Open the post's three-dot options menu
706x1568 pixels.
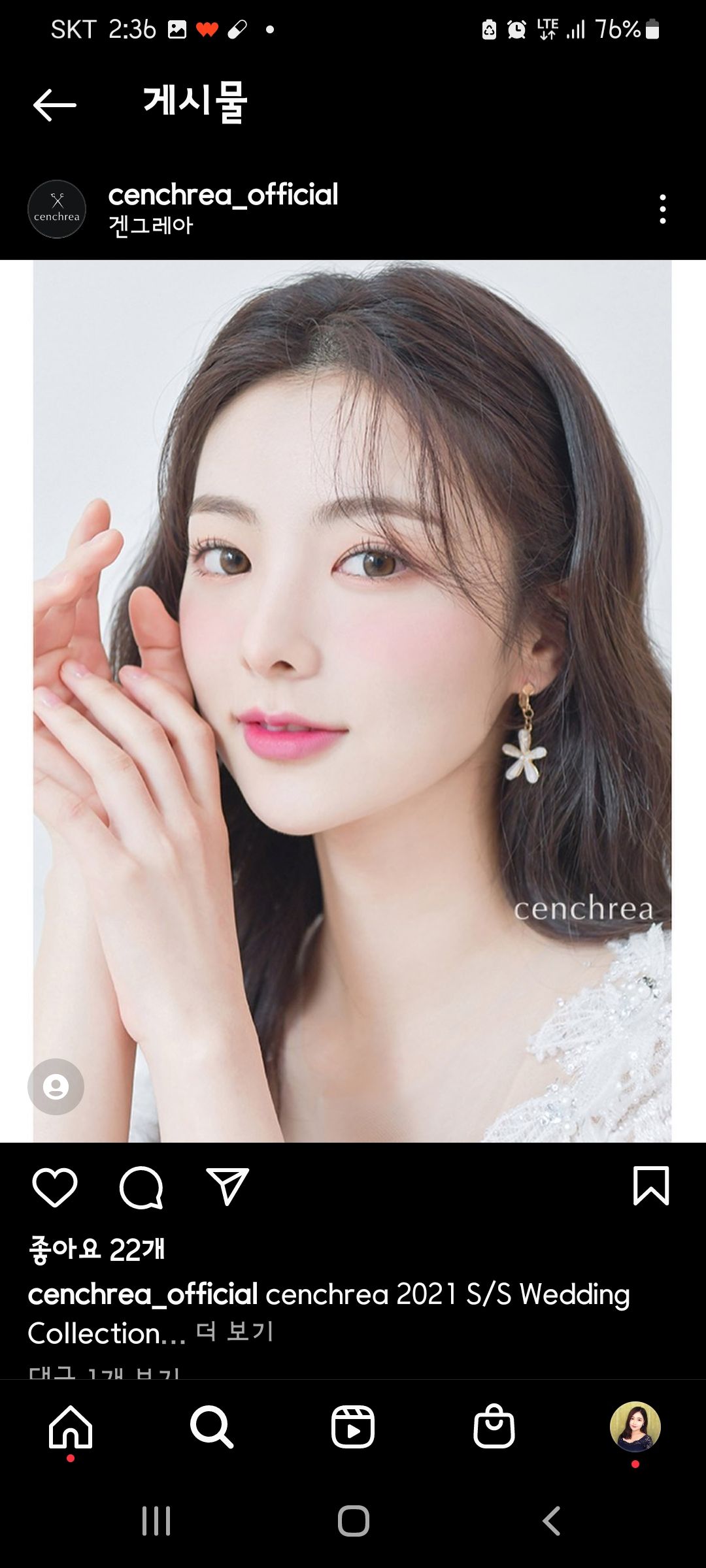click(x=662, y=209)
